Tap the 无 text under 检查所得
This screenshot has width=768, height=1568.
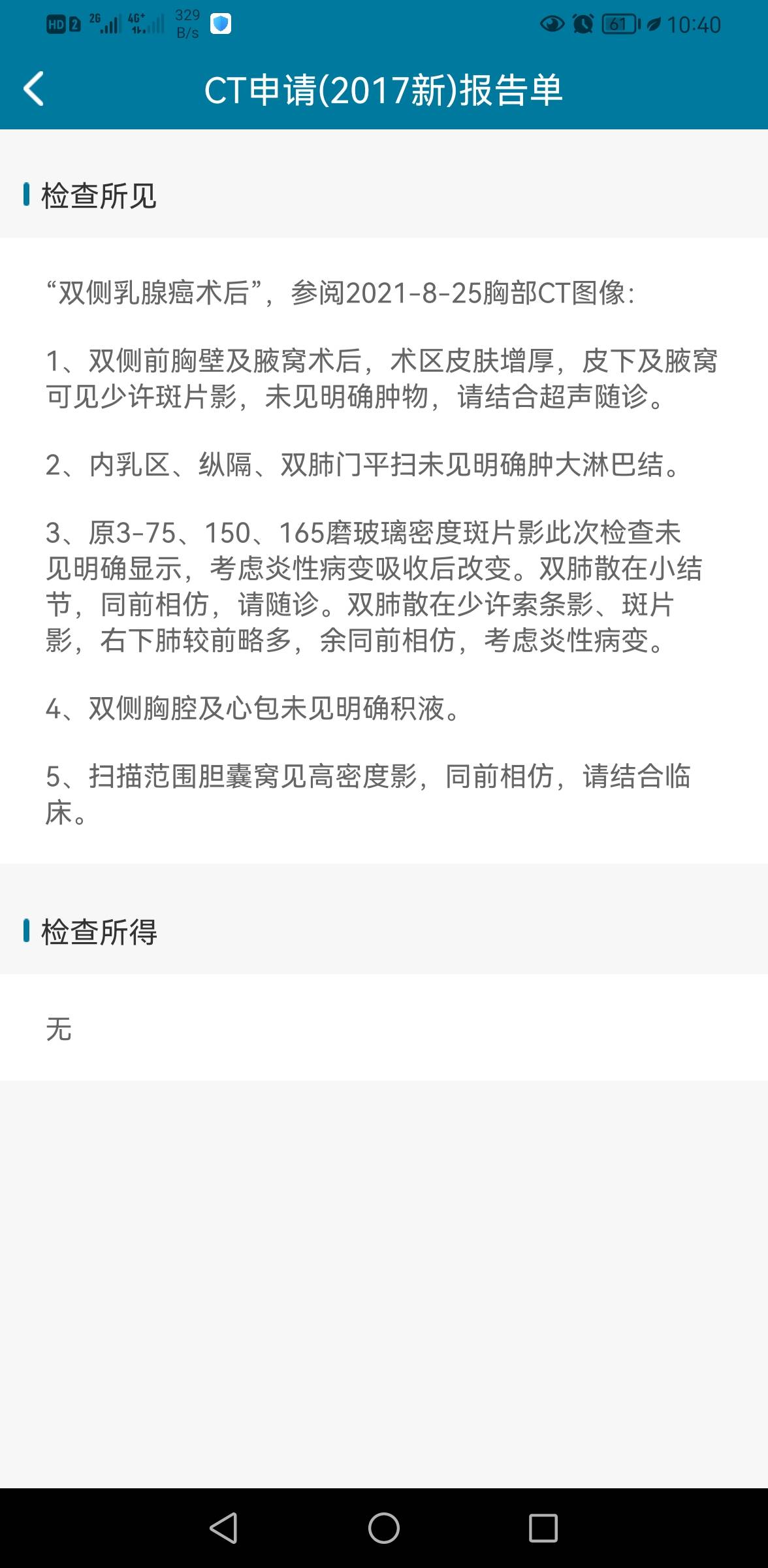point(57,1029)
